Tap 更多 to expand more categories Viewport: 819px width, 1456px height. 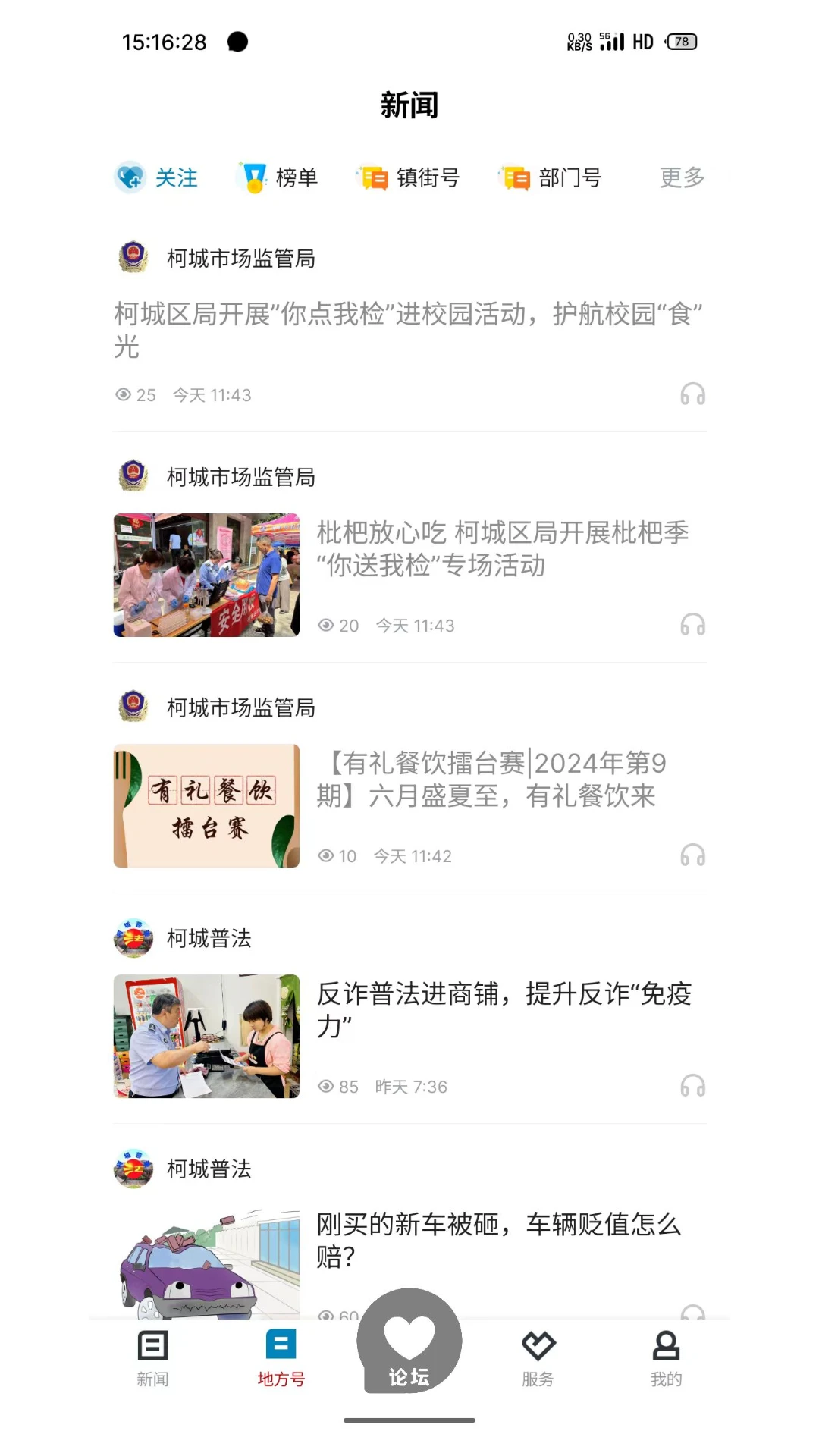pyautogui.click(x=681, y=177)
